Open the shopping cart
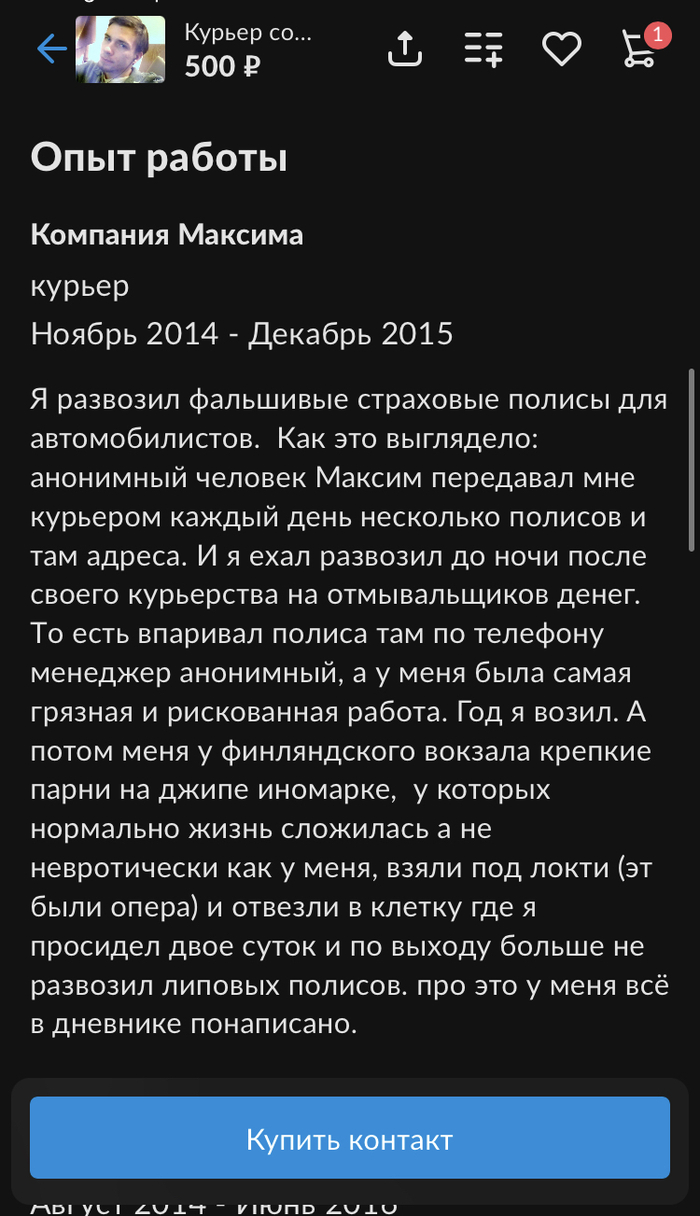The height and width of the screenshot is (1216, 700). (x=640, y=49)
